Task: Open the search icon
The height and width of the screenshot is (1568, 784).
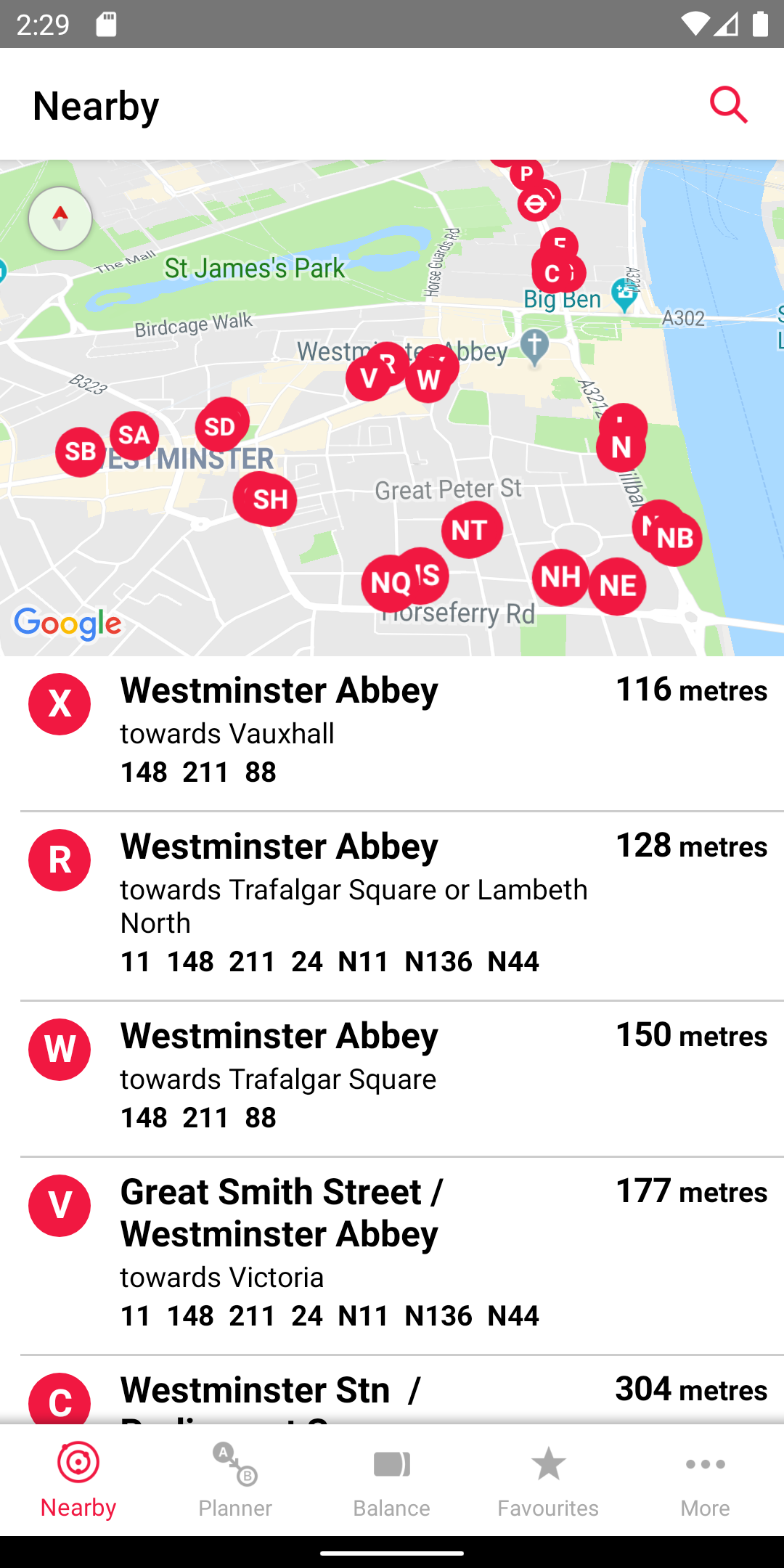Action: click(729, 105)
